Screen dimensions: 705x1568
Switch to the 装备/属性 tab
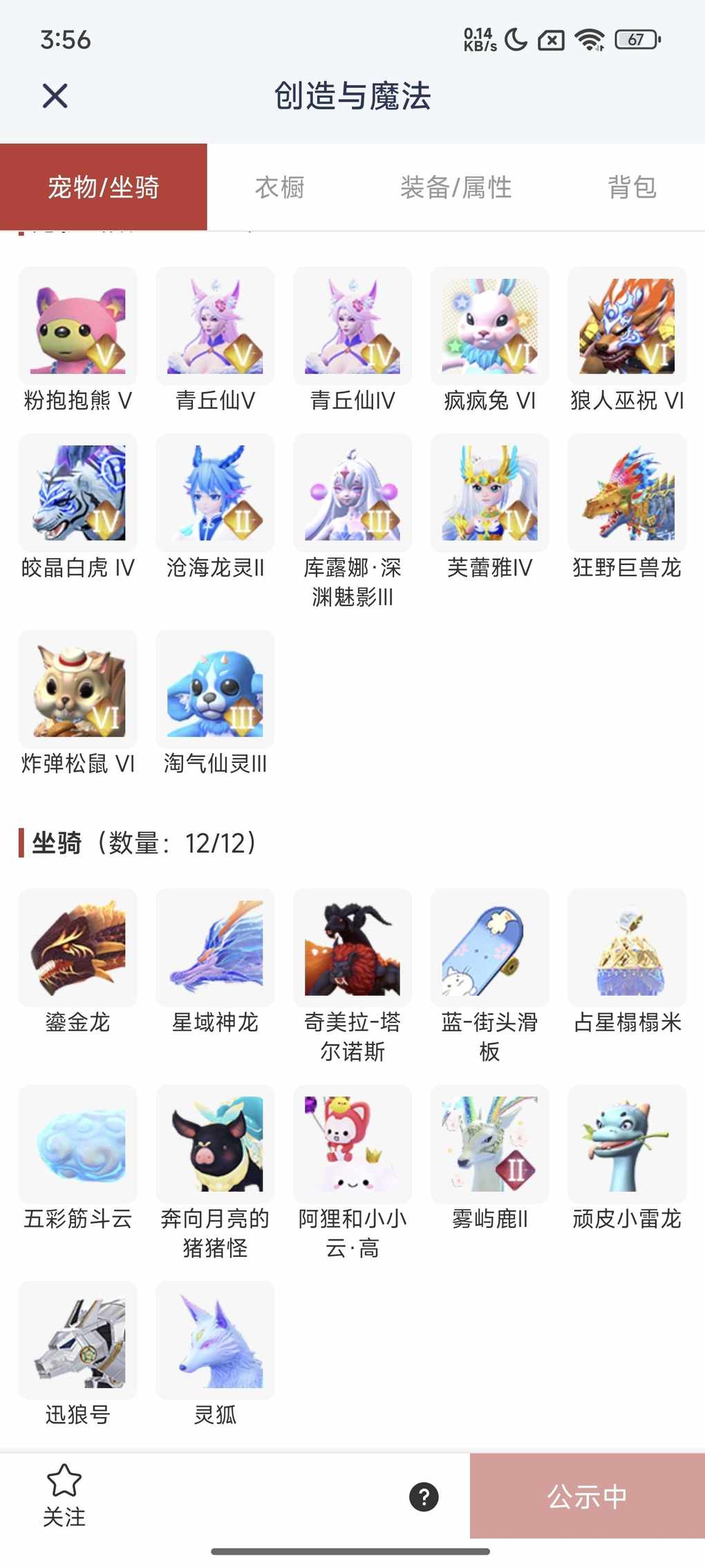pos(455,187)
